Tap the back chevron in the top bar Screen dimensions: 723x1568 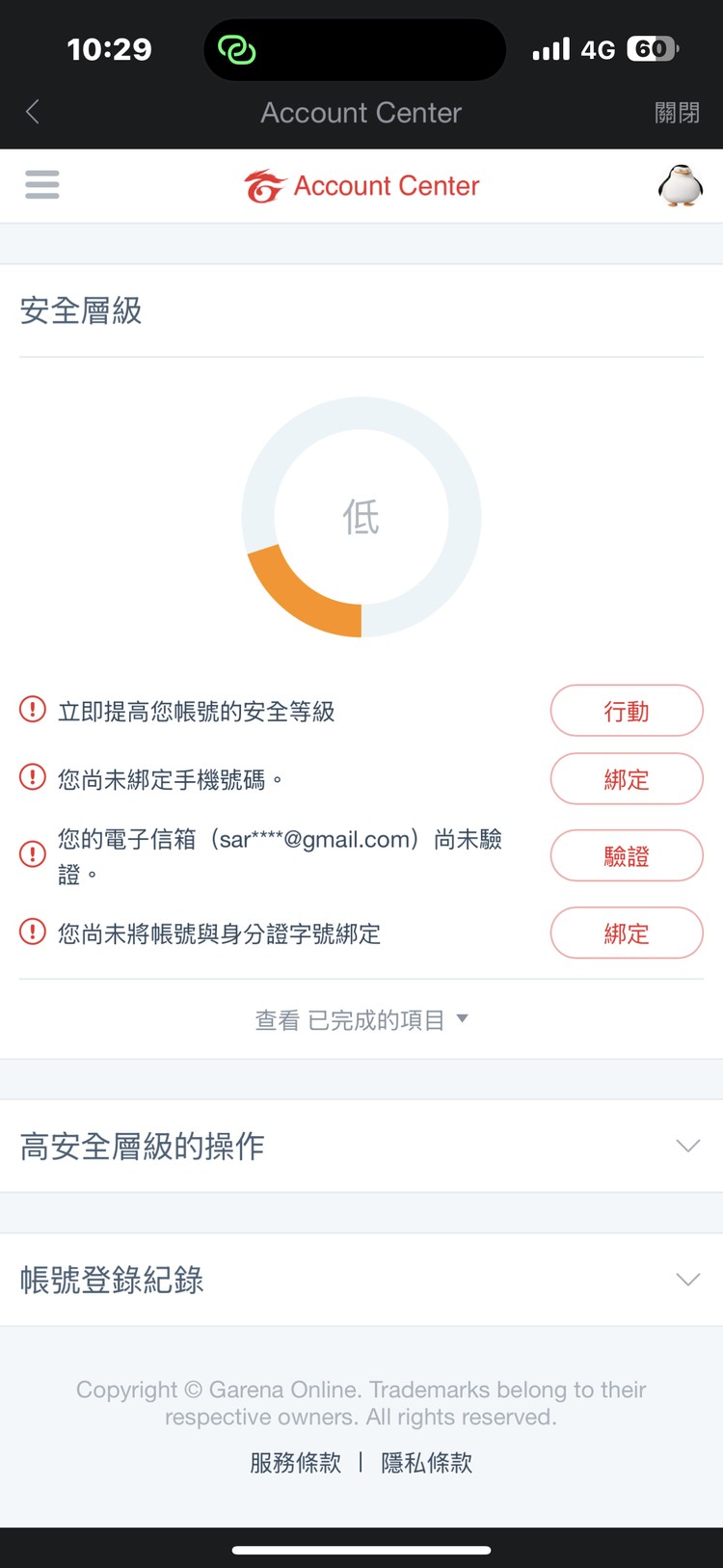(32, 111)
